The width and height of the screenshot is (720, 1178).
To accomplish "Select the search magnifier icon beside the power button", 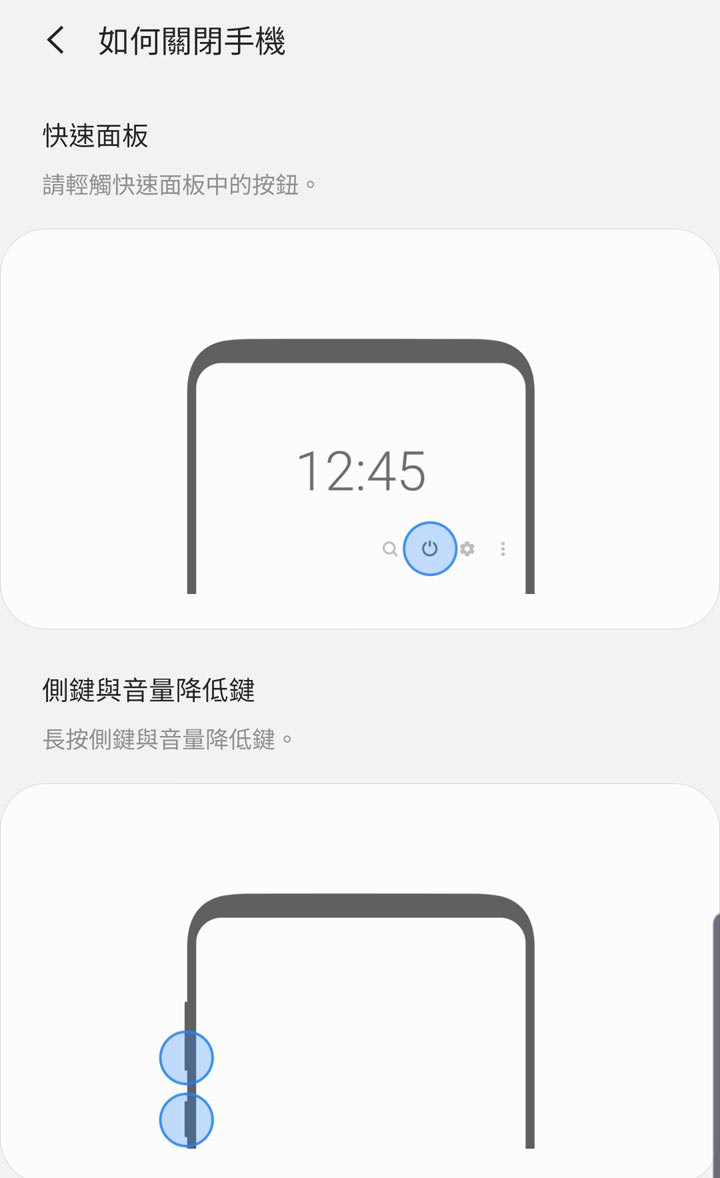I will (x=389, y=548).
